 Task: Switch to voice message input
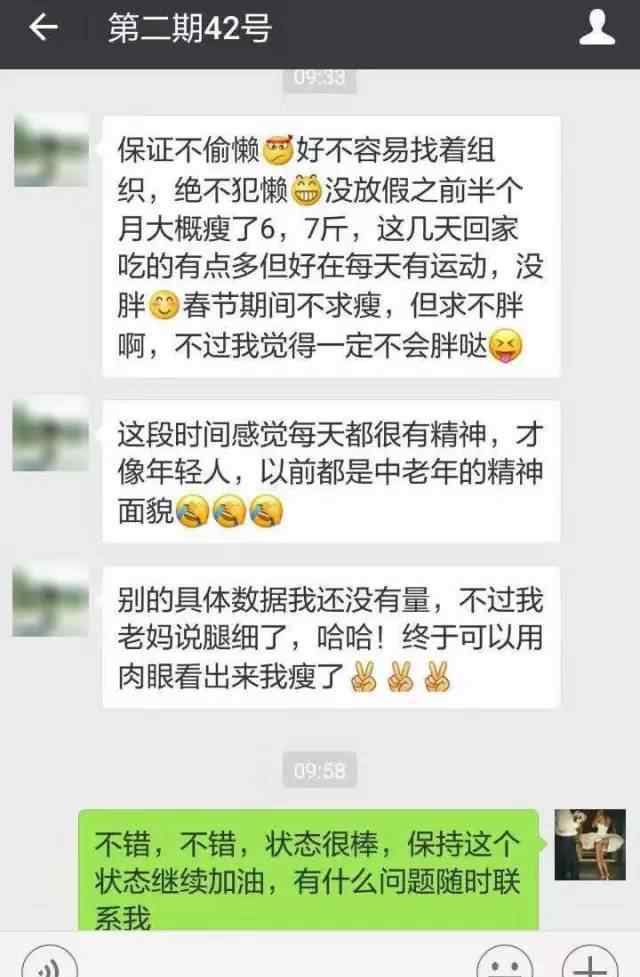(x=50, y=964)
